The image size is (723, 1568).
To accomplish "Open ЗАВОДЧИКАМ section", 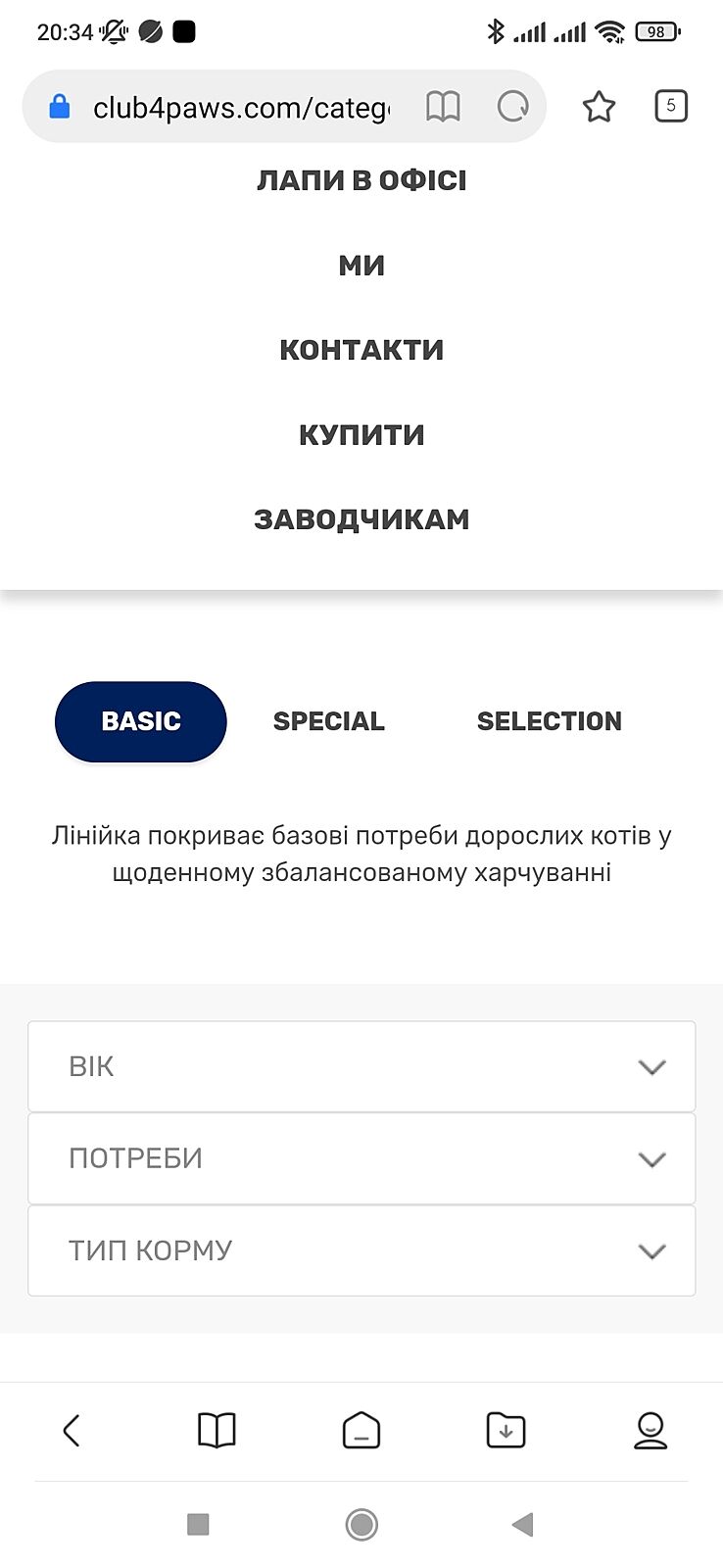I will tap(361, 519).
